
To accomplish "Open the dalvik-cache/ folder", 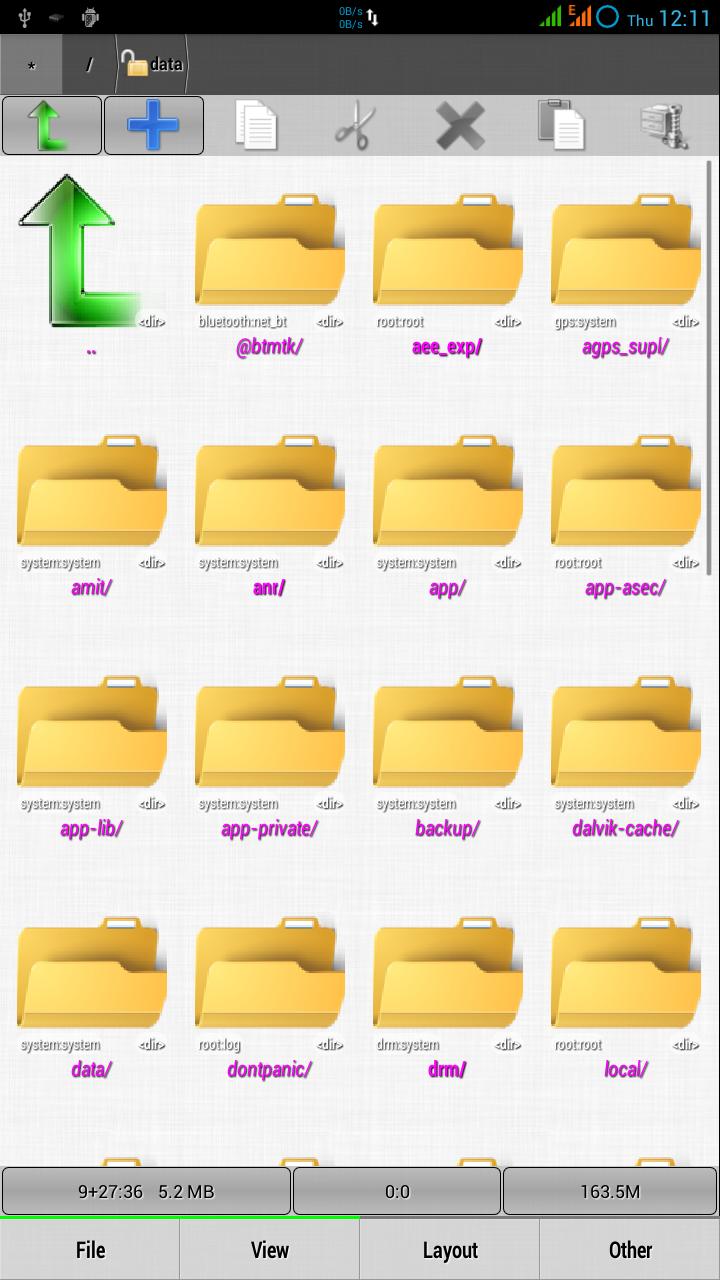I will [626, 746].
